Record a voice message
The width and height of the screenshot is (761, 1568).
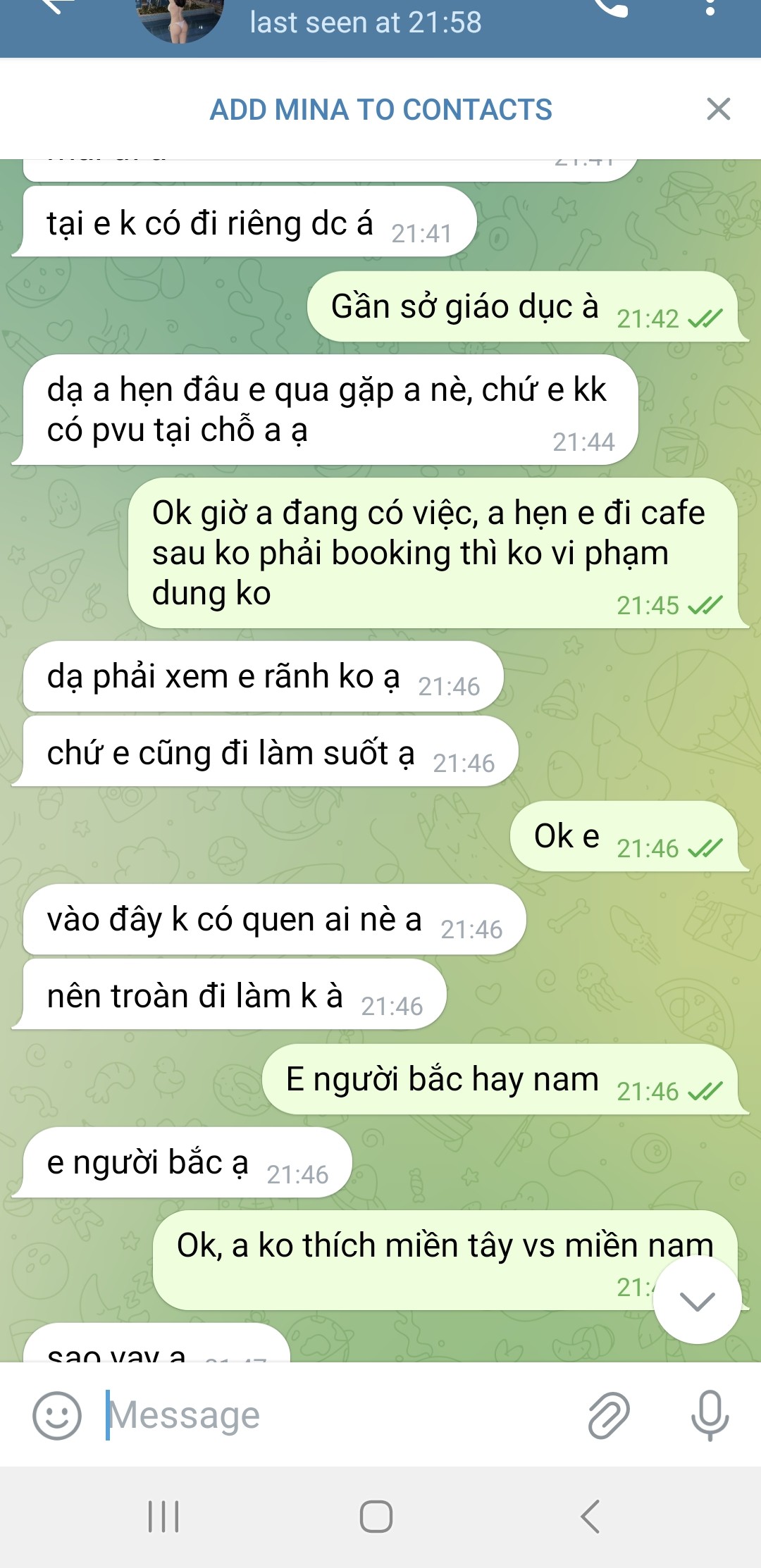click(710, 1415)
